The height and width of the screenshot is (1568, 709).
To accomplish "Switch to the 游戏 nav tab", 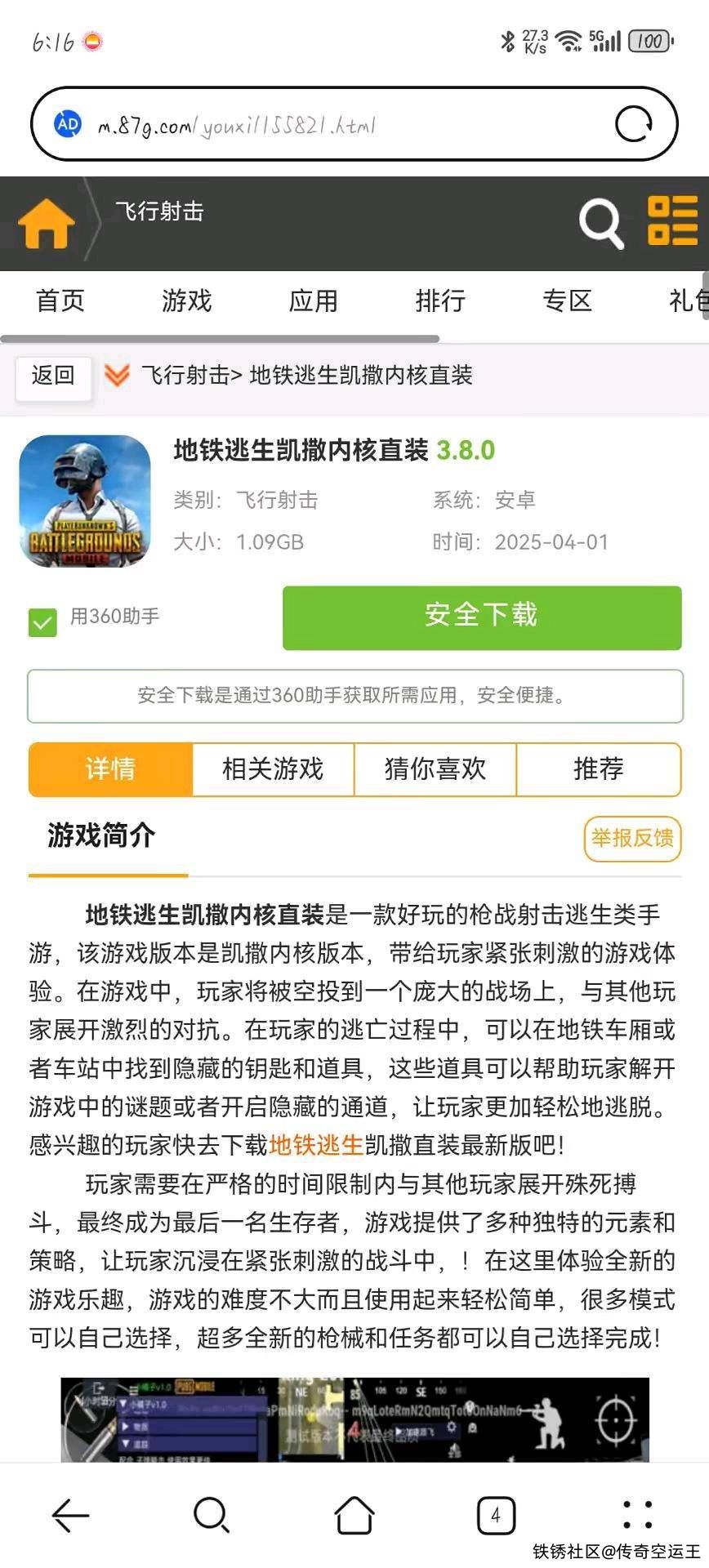I will pyautogui.click(x=186, y=301).
